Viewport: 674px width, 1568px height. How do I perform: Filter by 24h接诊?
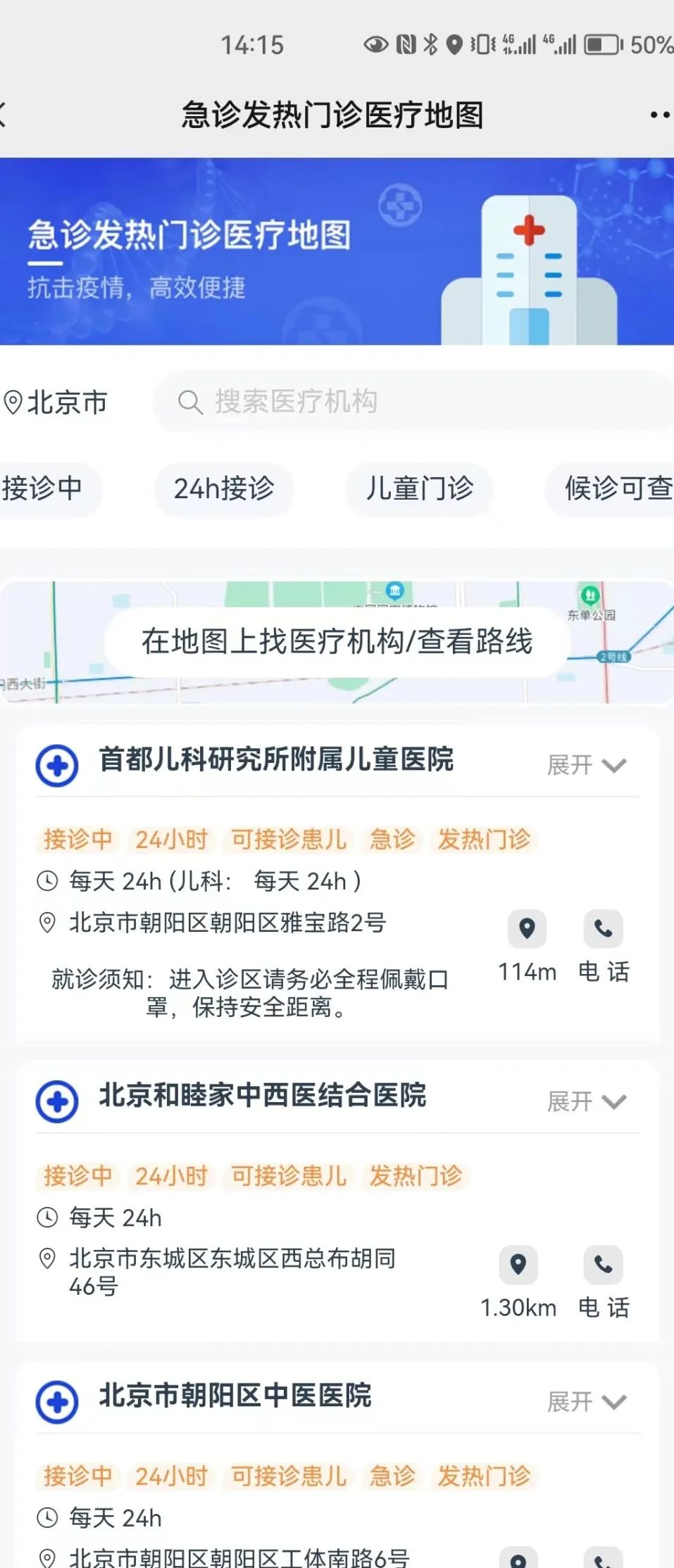[x=224, y=488]
